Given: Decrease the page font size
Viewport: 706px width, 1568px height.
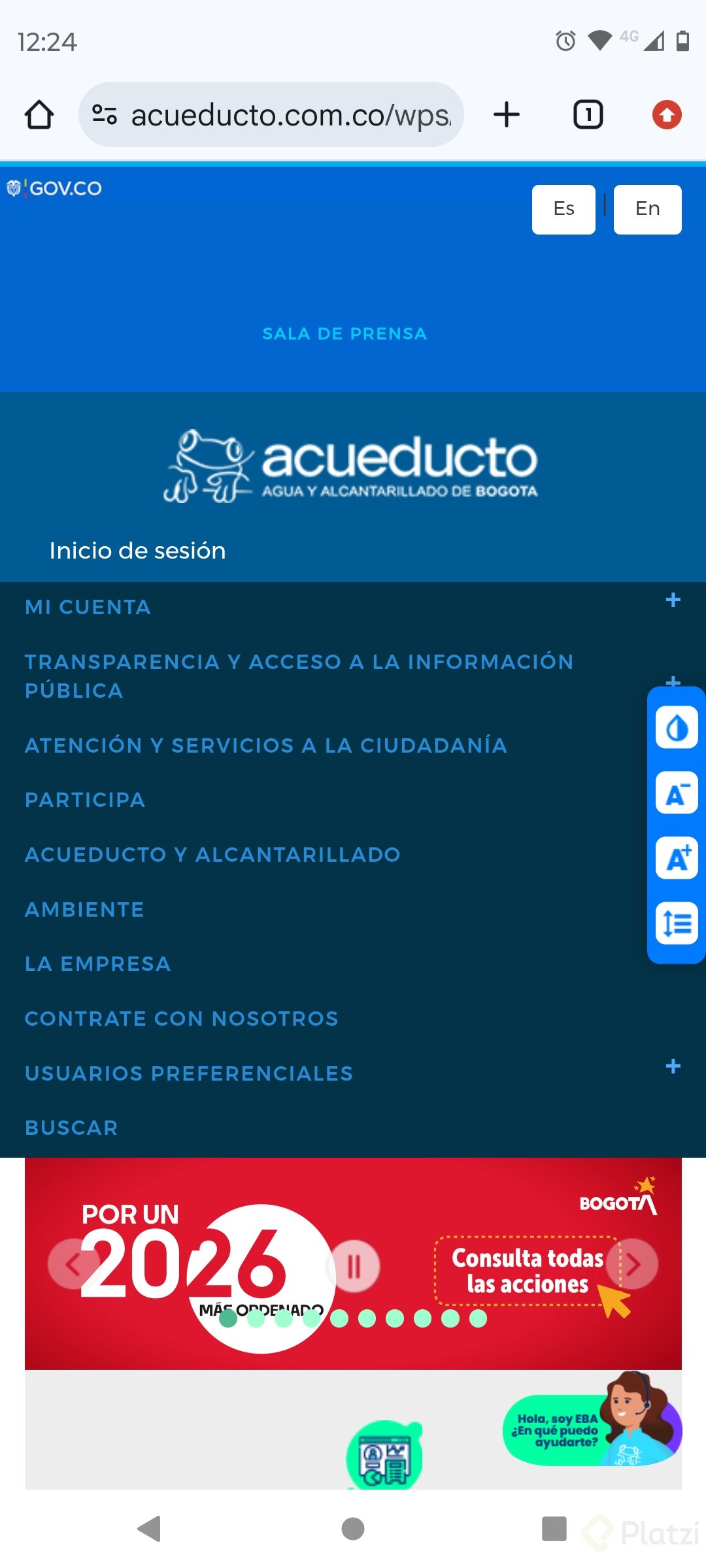Looking at the screenshot, I should tap(677, 793).
